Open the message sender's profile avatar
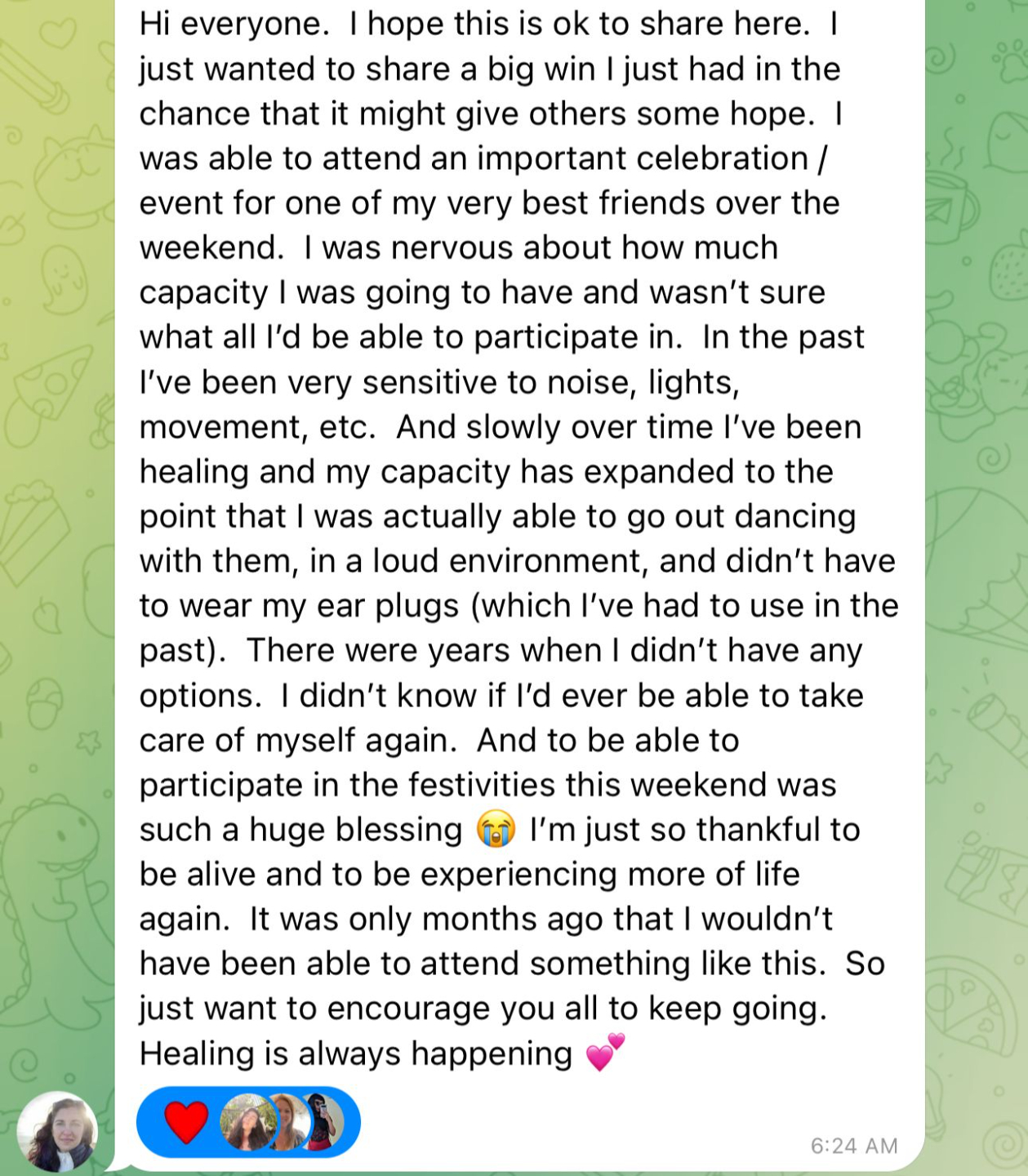This screenshot has height=1176, width=1028. point(57,1132)
